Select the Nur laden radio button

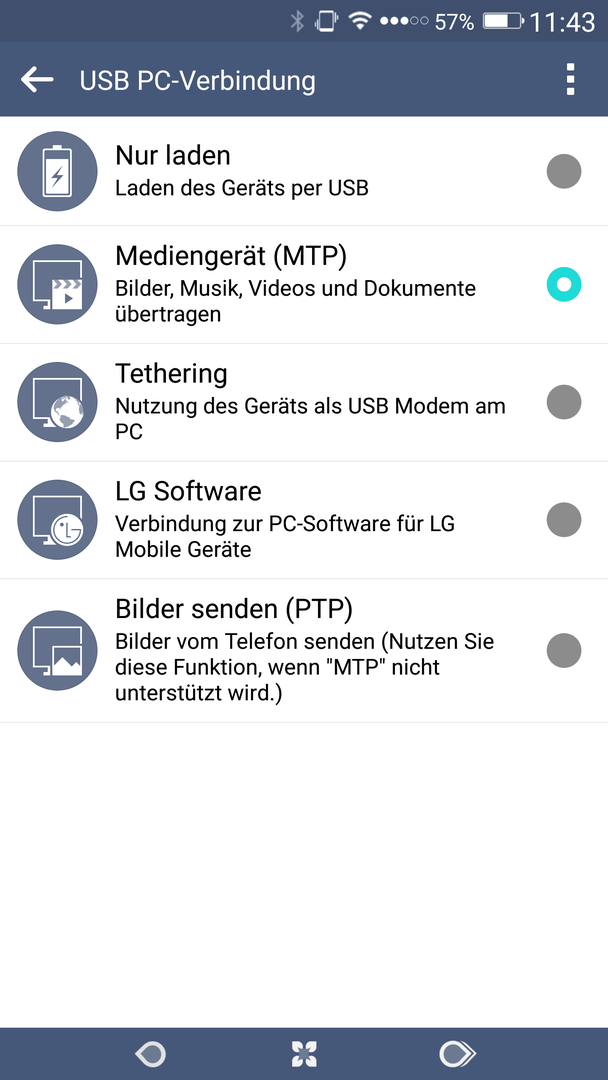564,171
